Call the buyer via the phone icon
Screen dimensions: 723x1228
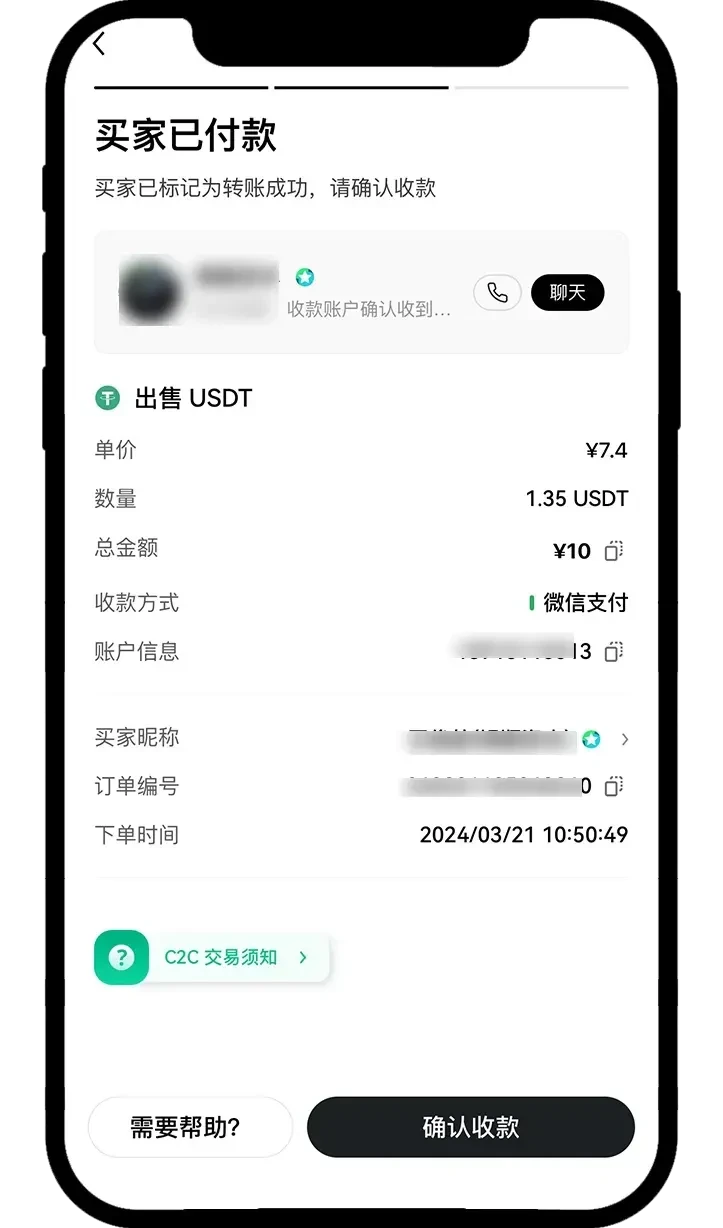(x=497, y=293)
